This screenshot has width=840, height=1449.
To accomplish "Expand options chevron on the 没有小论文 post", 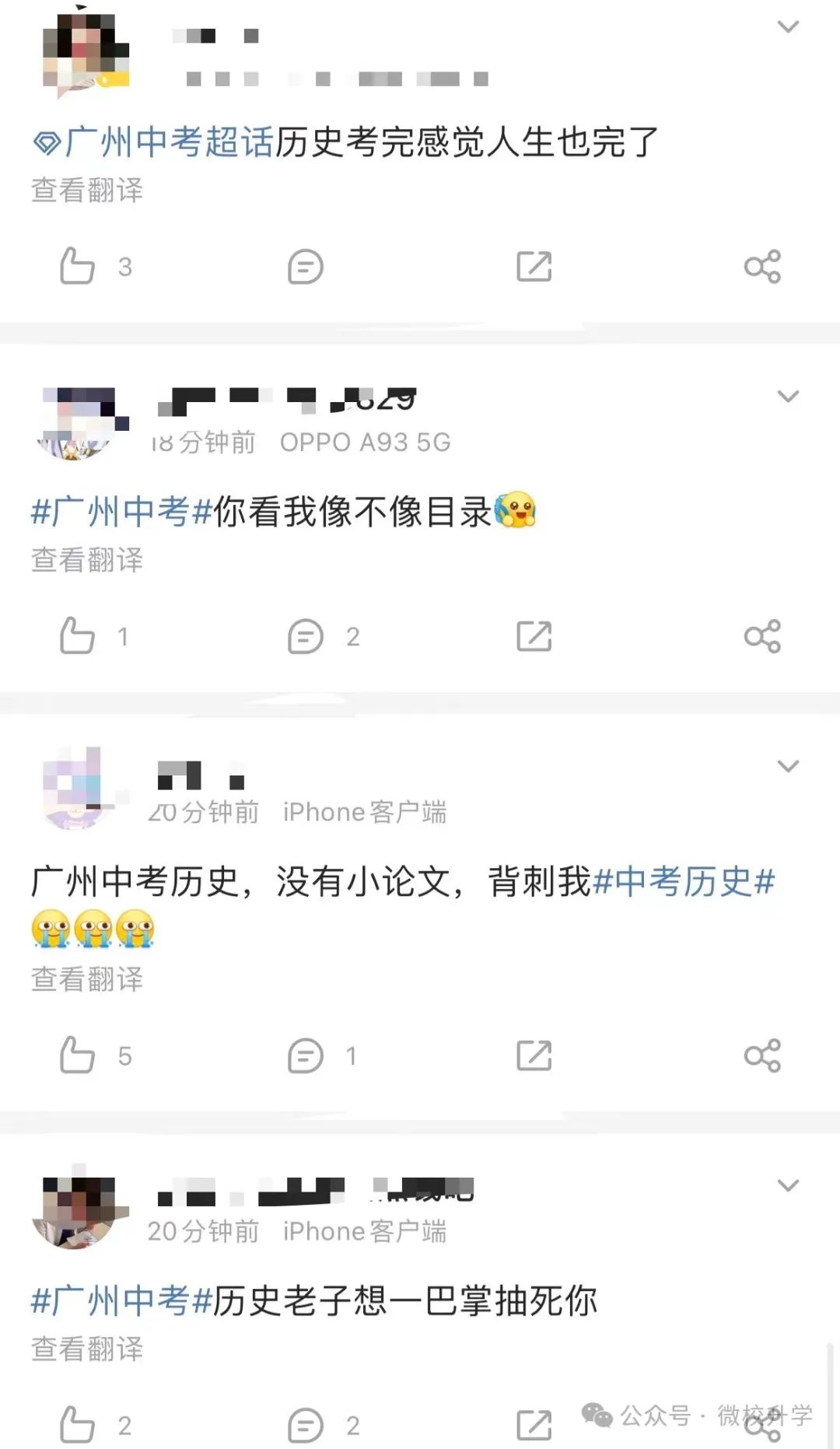I will coord(788,766).
